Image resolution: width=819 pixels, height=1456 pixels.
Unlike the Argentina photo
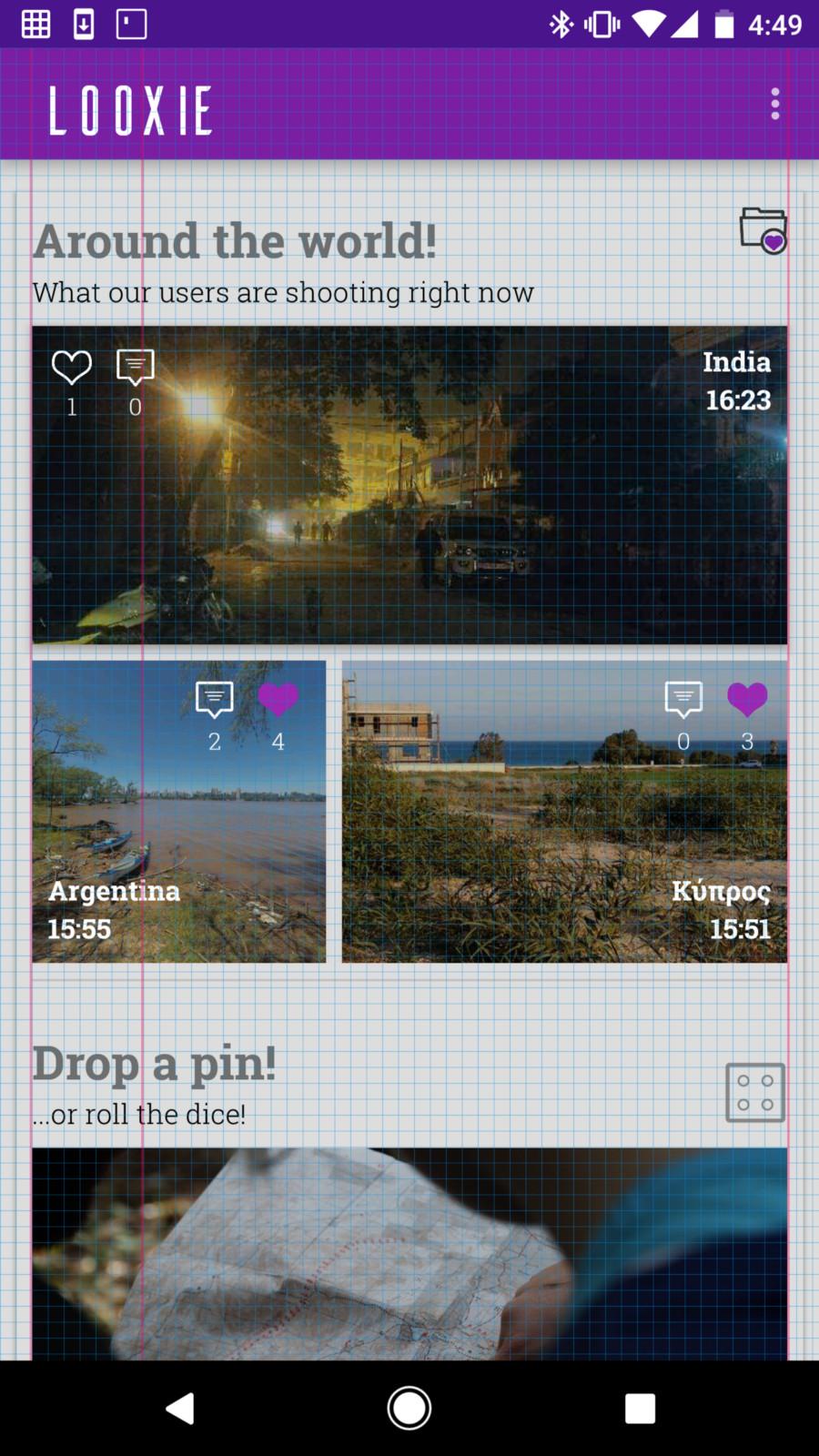[x=278, y=699]
